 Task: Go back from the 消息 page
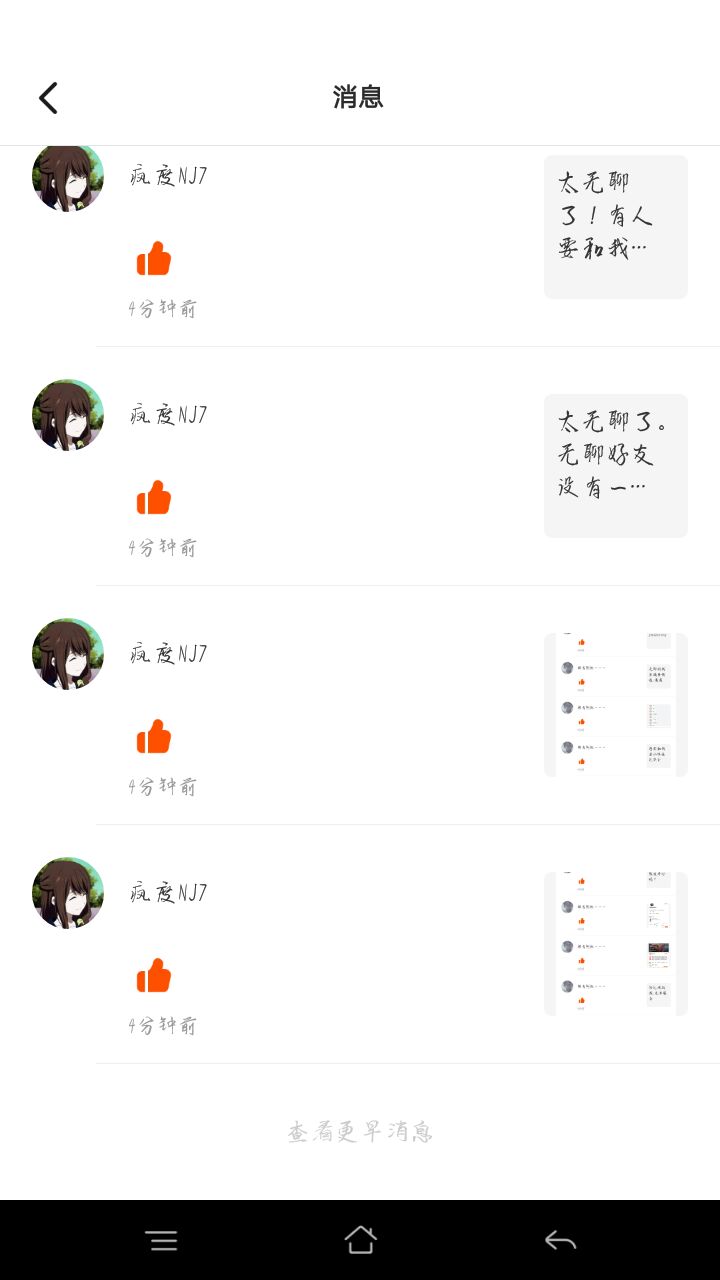(48, 98)
